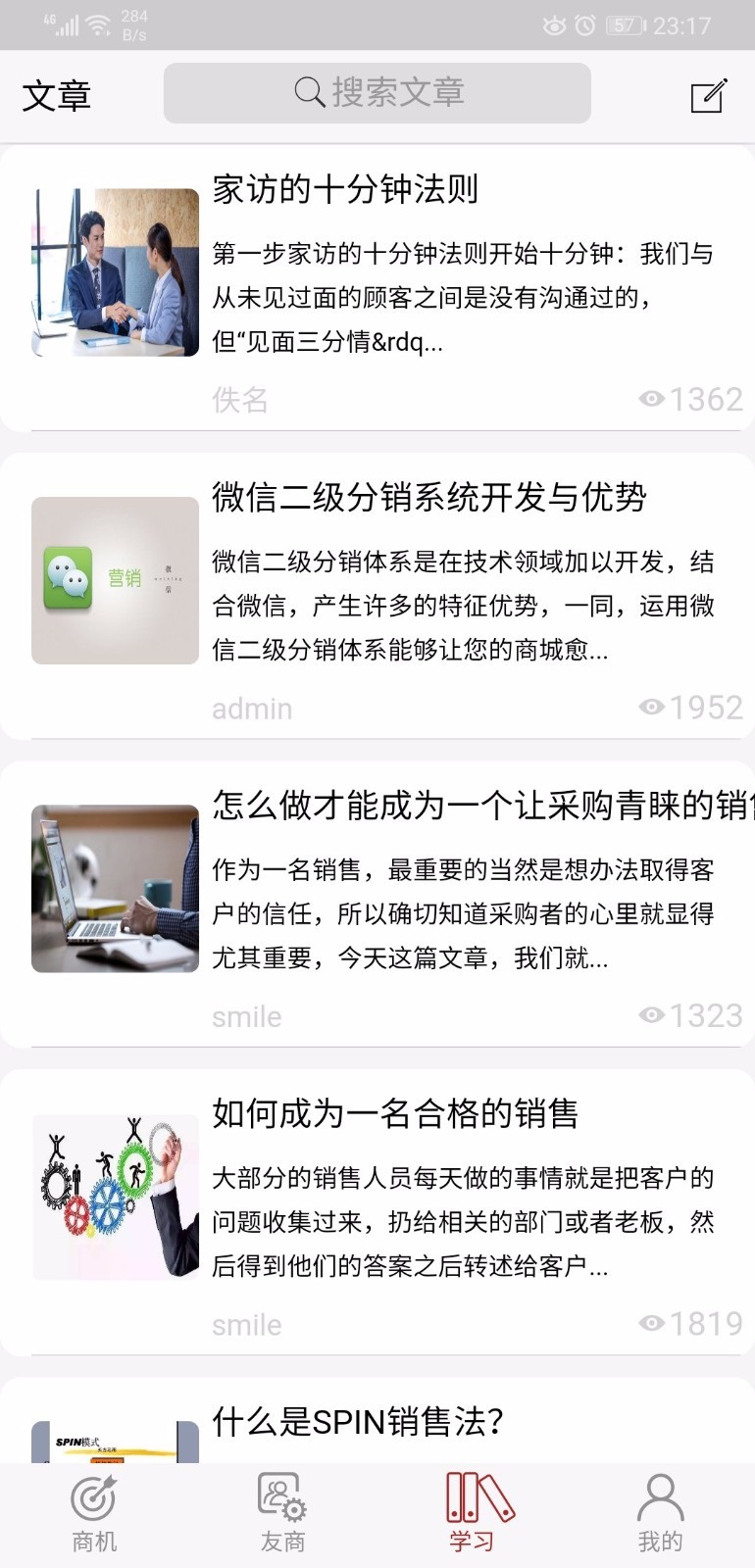Open the compose article icon

[x=709, y=95]
